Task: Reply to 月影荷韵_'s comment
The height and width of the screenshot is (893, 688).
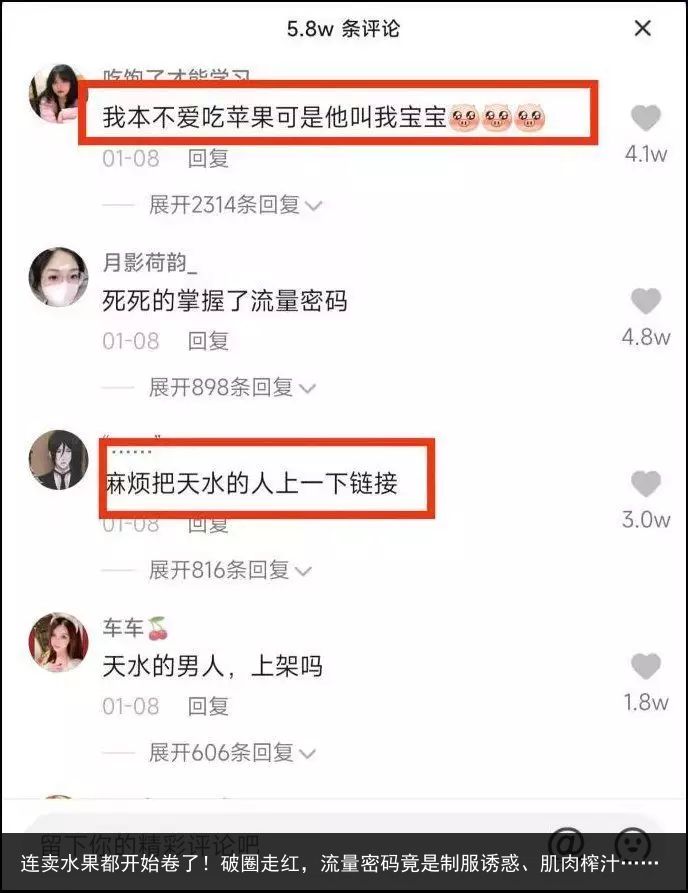Action: pos(208,341)
